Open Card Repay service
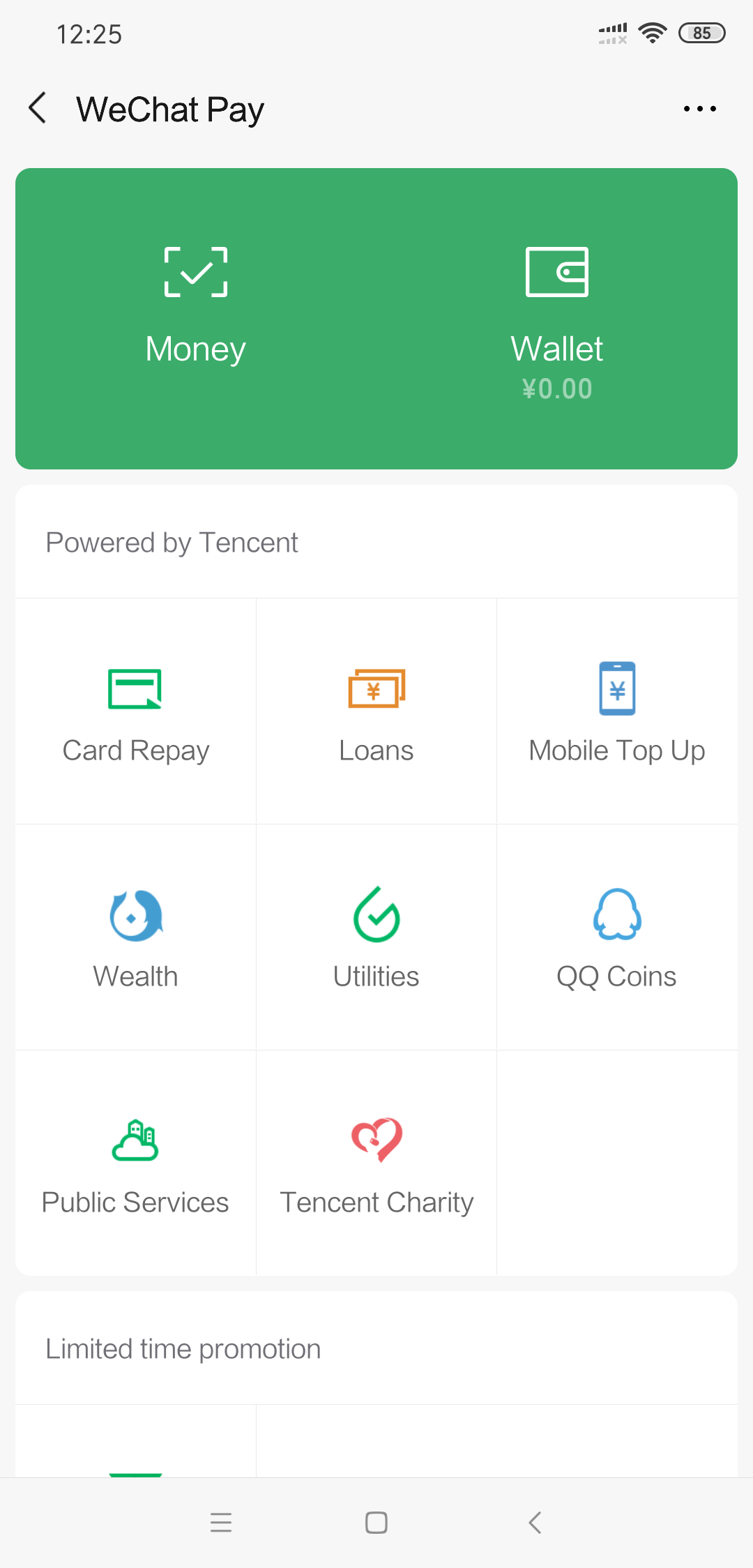This screenshot has height=1568, width=753. 136,711
